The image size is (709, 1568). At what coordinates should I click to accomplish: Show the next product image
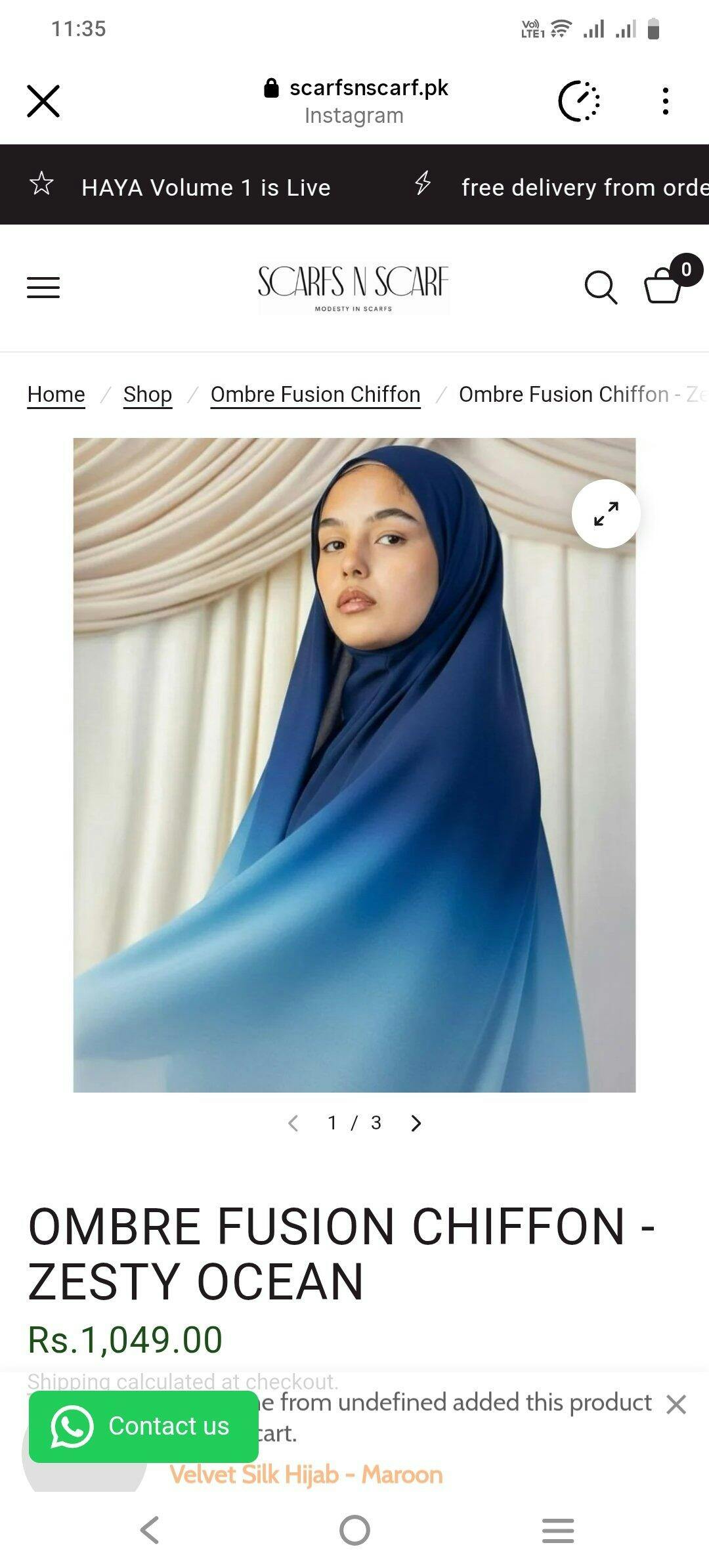(x=416, y=1123)
